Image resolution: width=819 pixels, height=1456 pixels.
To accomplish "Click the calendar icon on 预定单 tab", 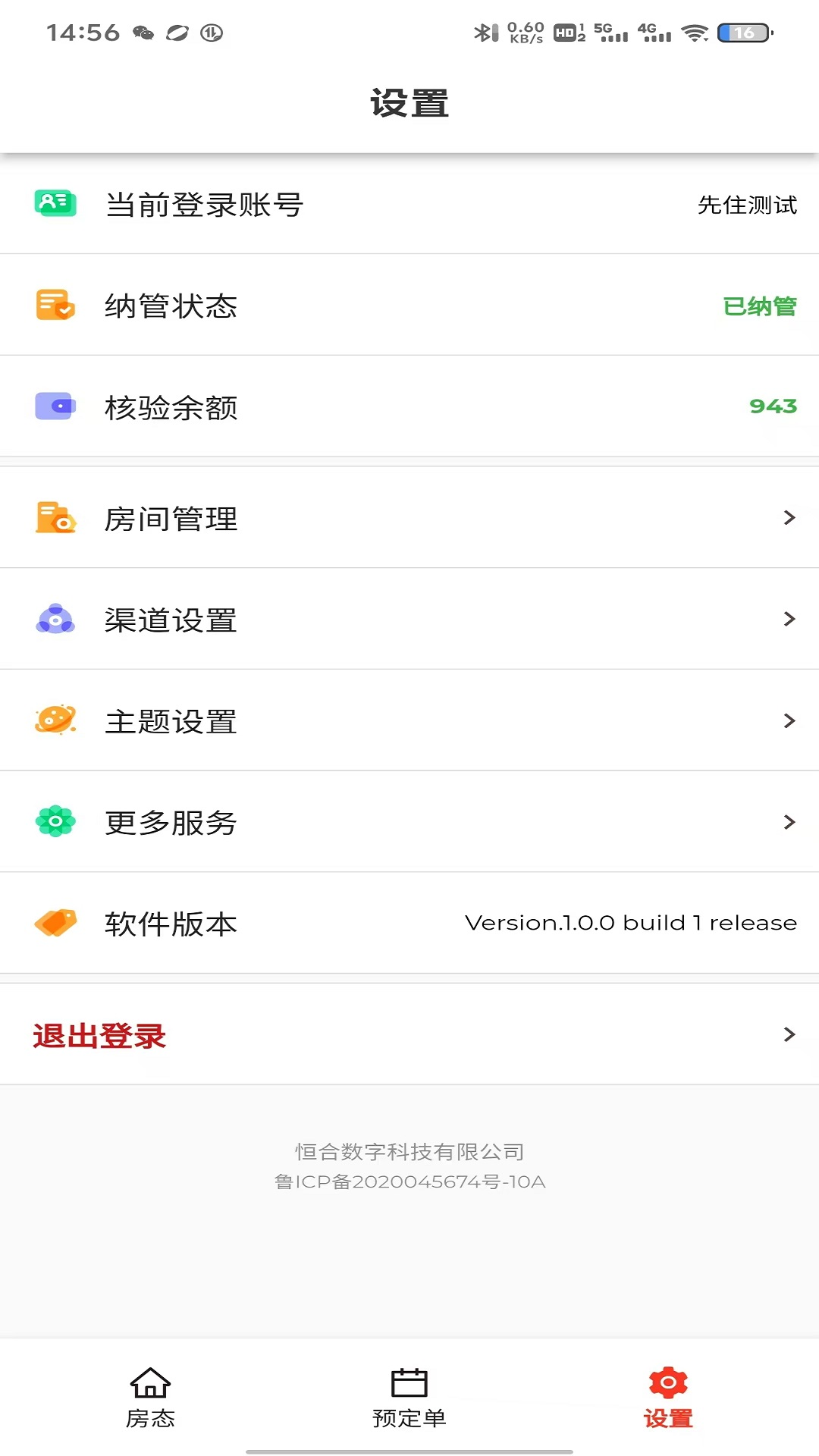I will pyautogui.click(x=408, y=1383).
